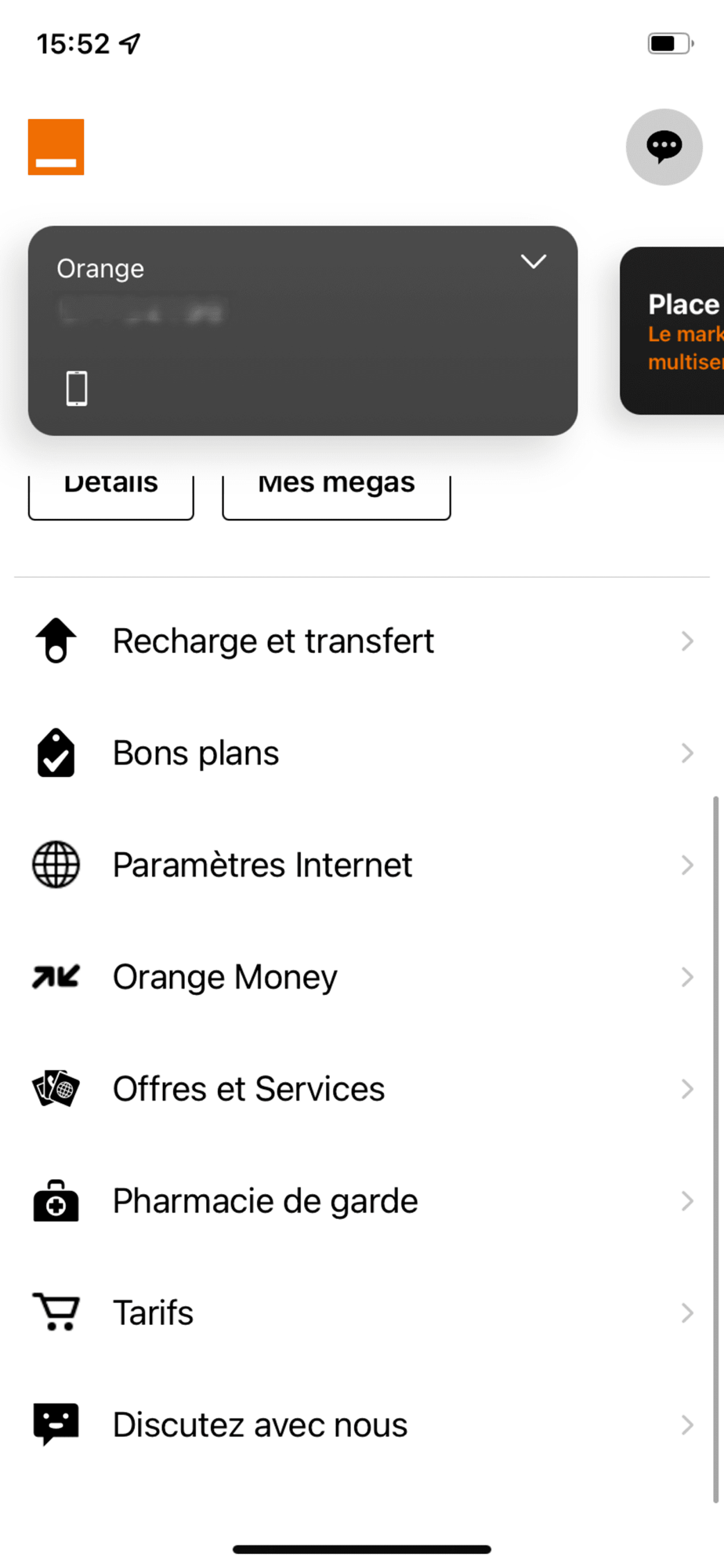
Task: Open Recharge et transfert
Action: pyautogui.click(x=362, y=641)
